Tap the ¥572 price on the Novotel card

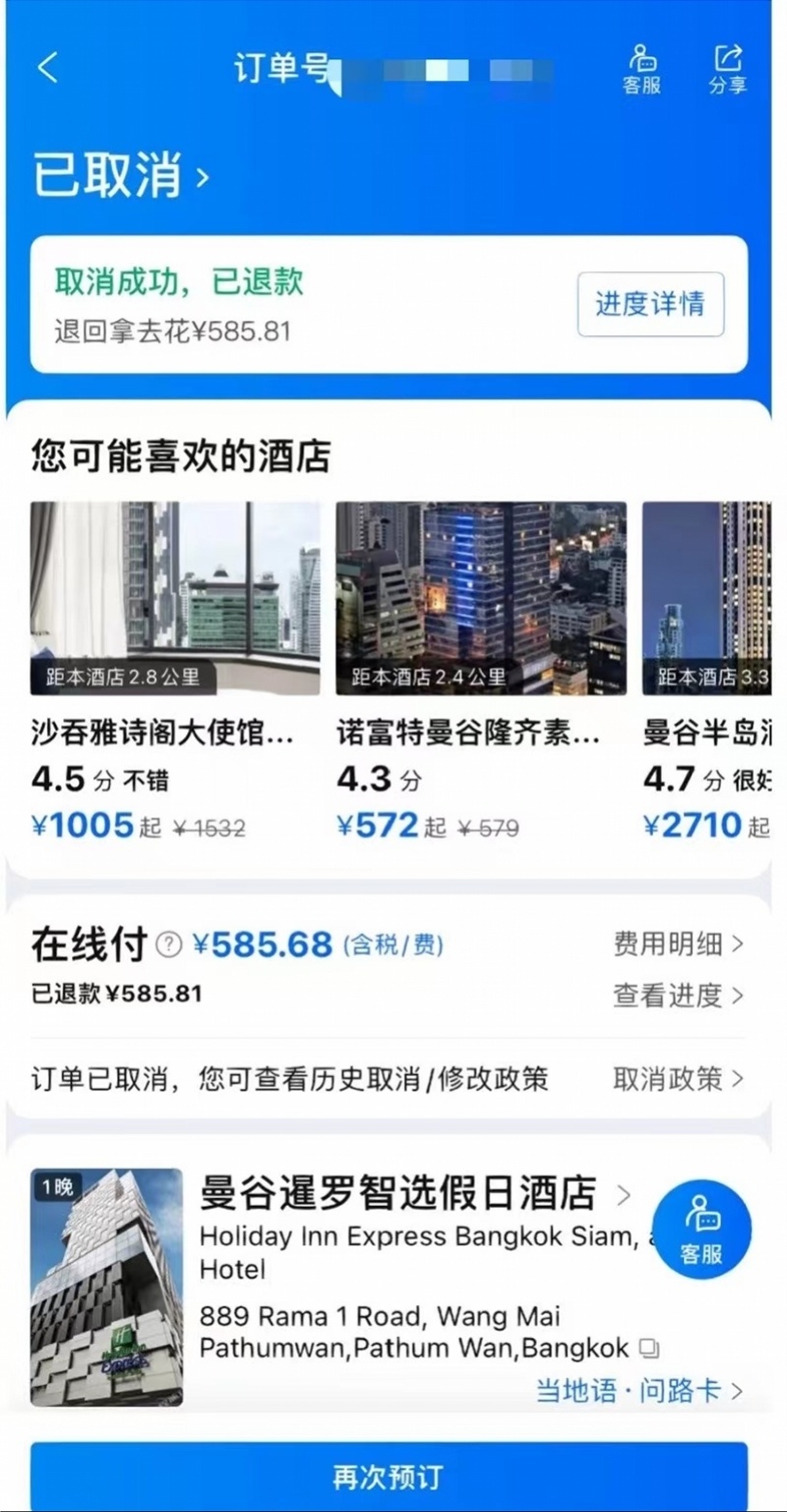[x=393, y=824]
